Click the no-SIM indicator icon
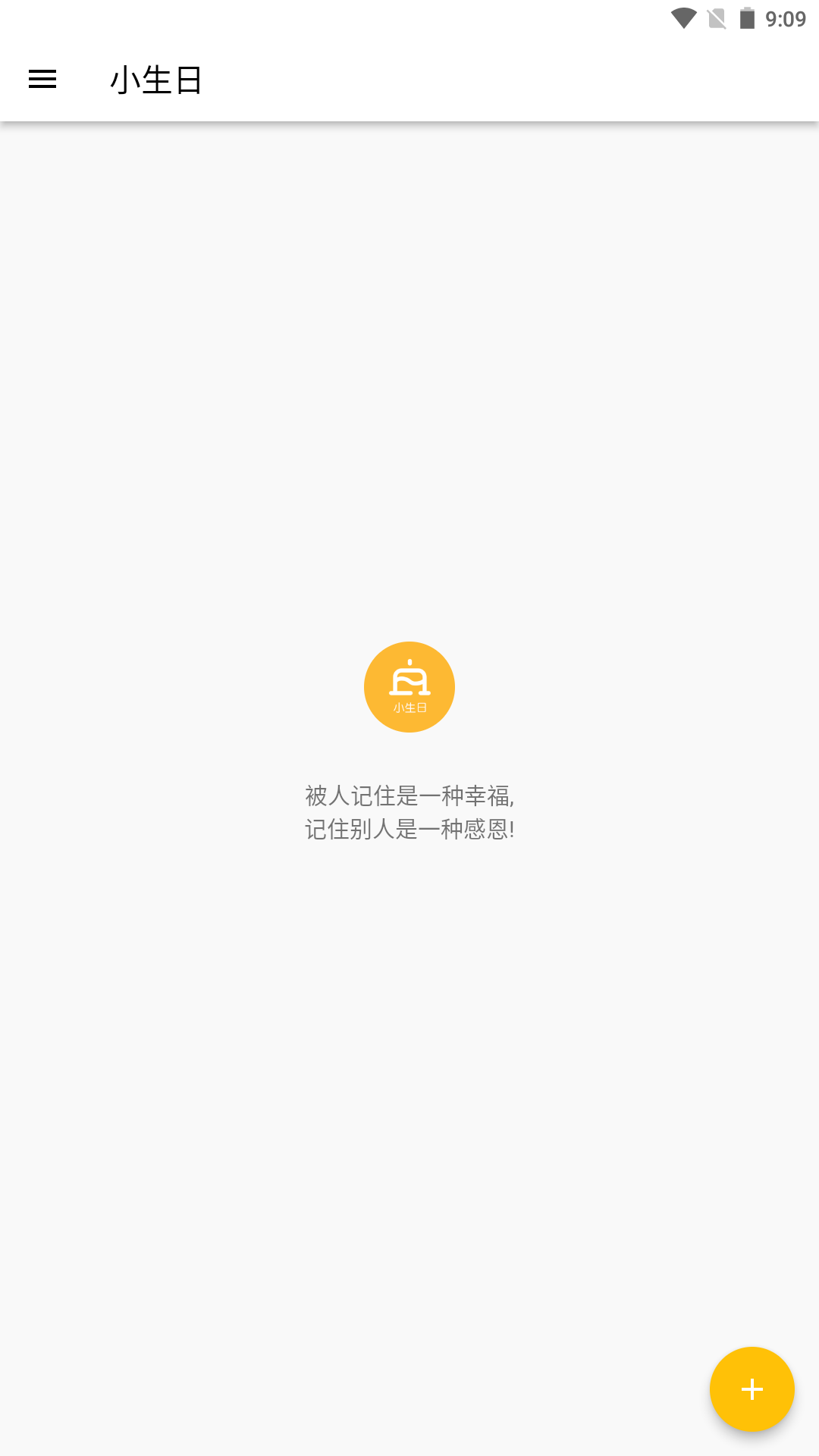The image size is (819, 1456). pos(717,17)
